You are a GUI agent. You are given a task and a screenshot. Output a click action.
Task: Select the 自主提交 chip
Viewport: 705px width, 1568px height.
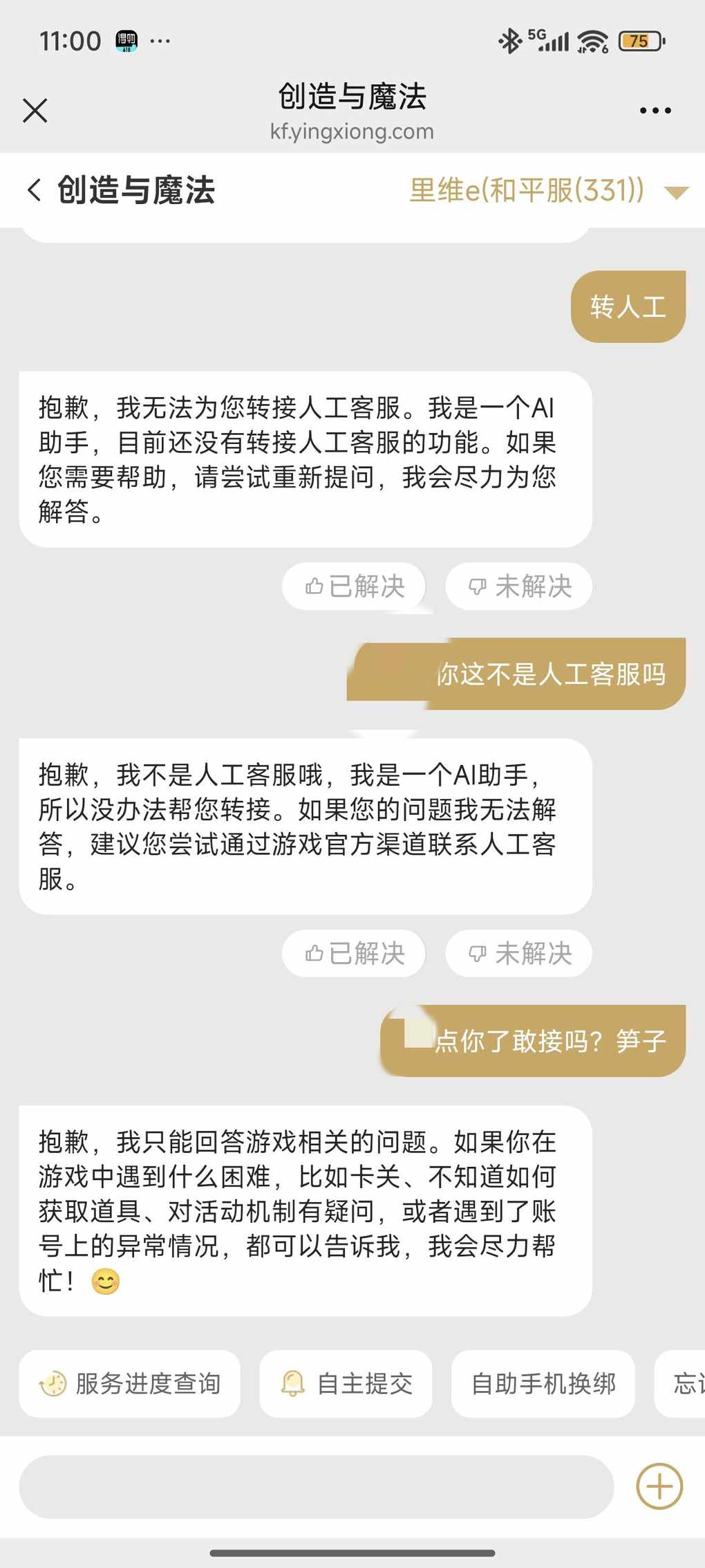346,1383
